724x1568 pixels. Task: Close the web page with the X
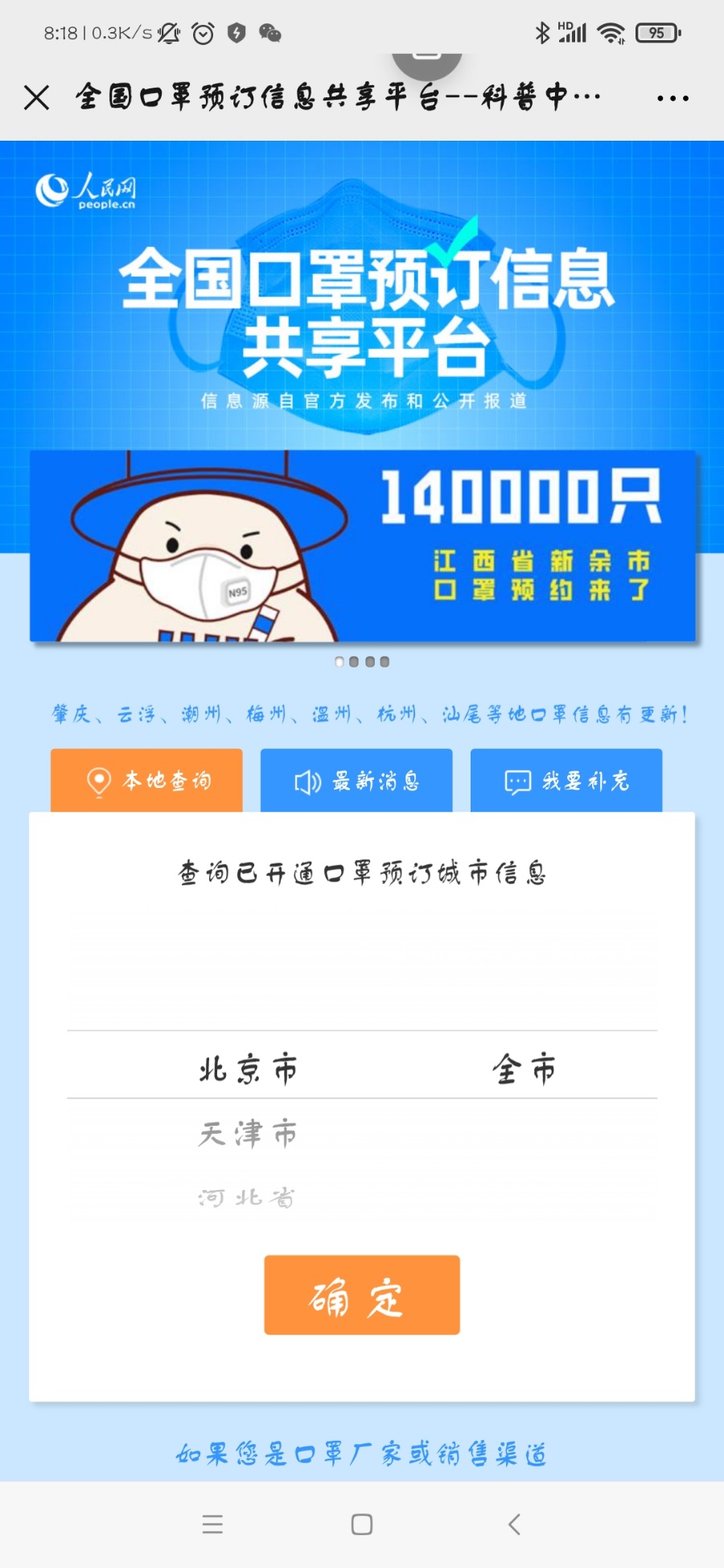(x=37, y=98)
